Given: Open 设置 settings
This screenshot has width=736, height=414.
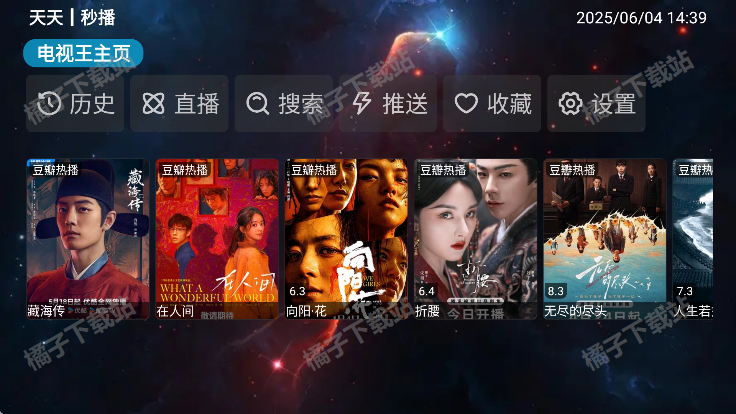Looking at the screenshot, I should tap(596, 104).
